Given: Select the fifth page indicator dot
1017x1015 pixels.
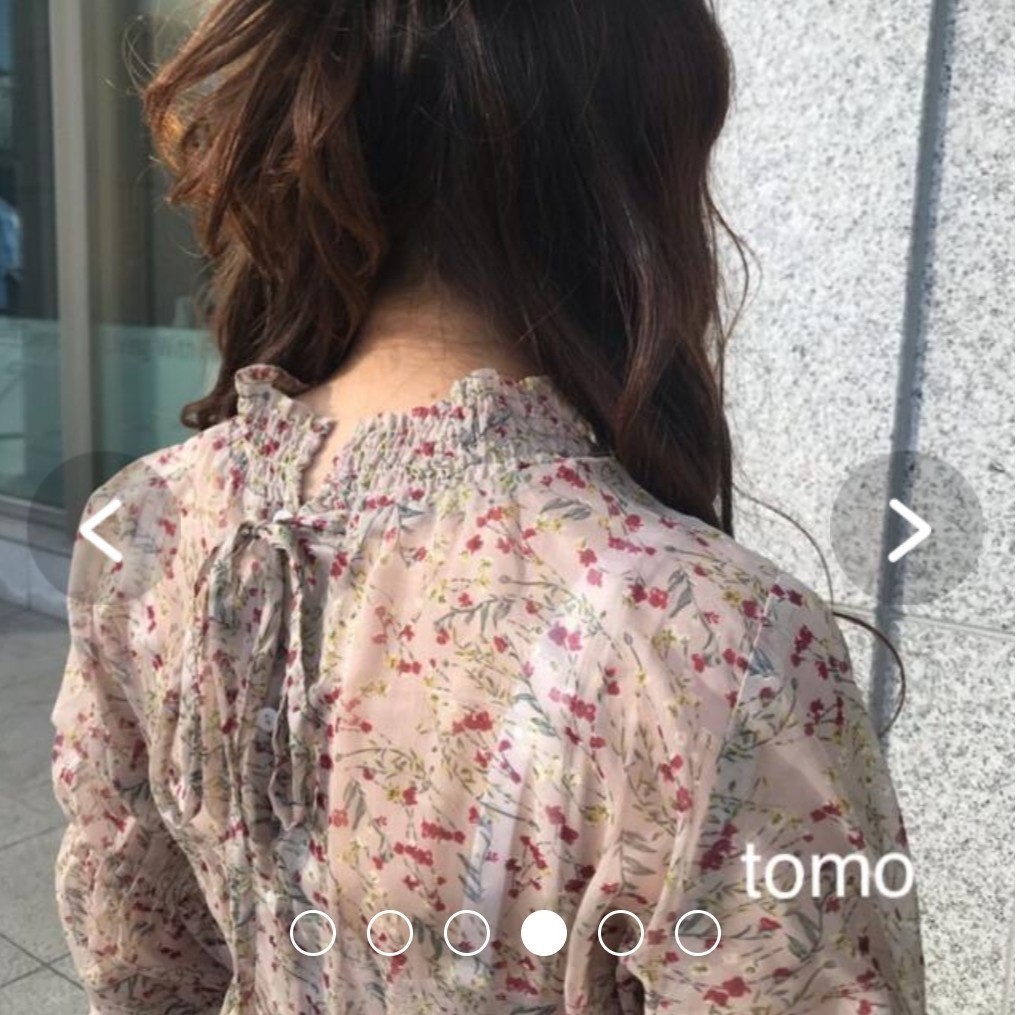Looking at the screenshot, I should click(x=621, y=933).
